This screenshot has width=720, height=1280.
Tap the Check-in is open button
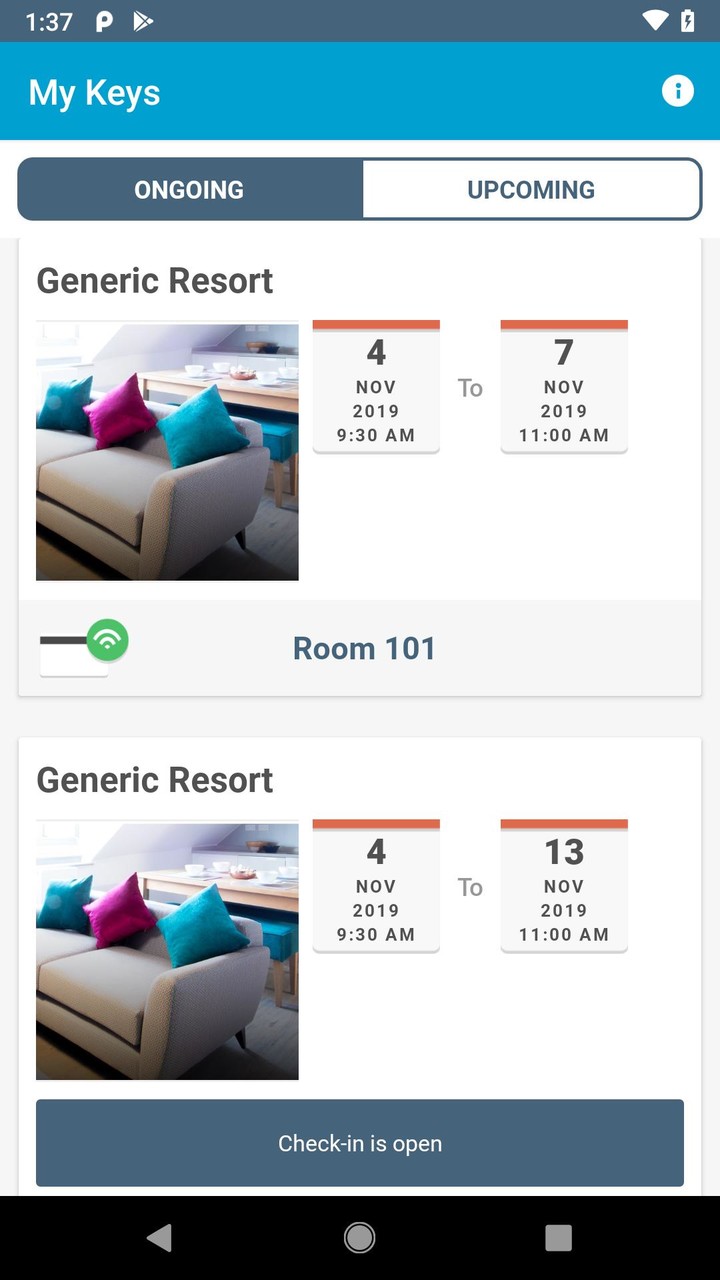coord(360,1143)
